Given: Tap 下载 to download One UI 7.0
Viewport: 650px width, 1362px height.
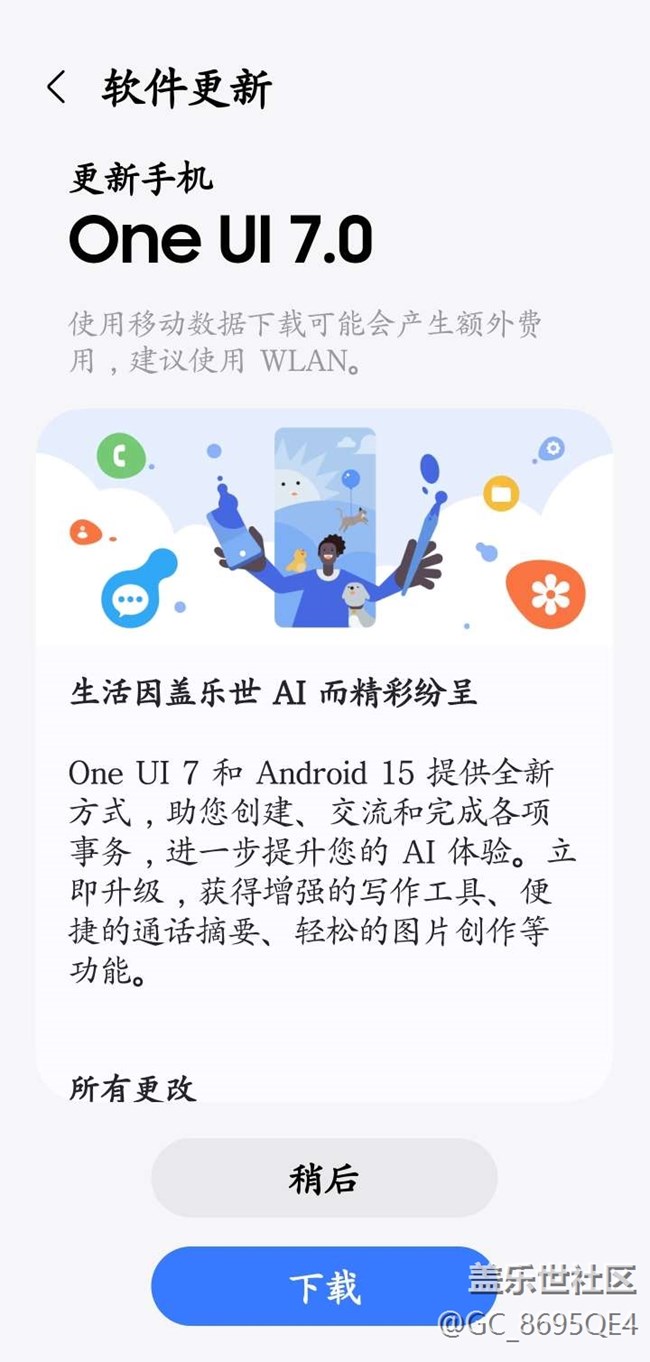Looking at the screenshot, I should [324, 1286].
